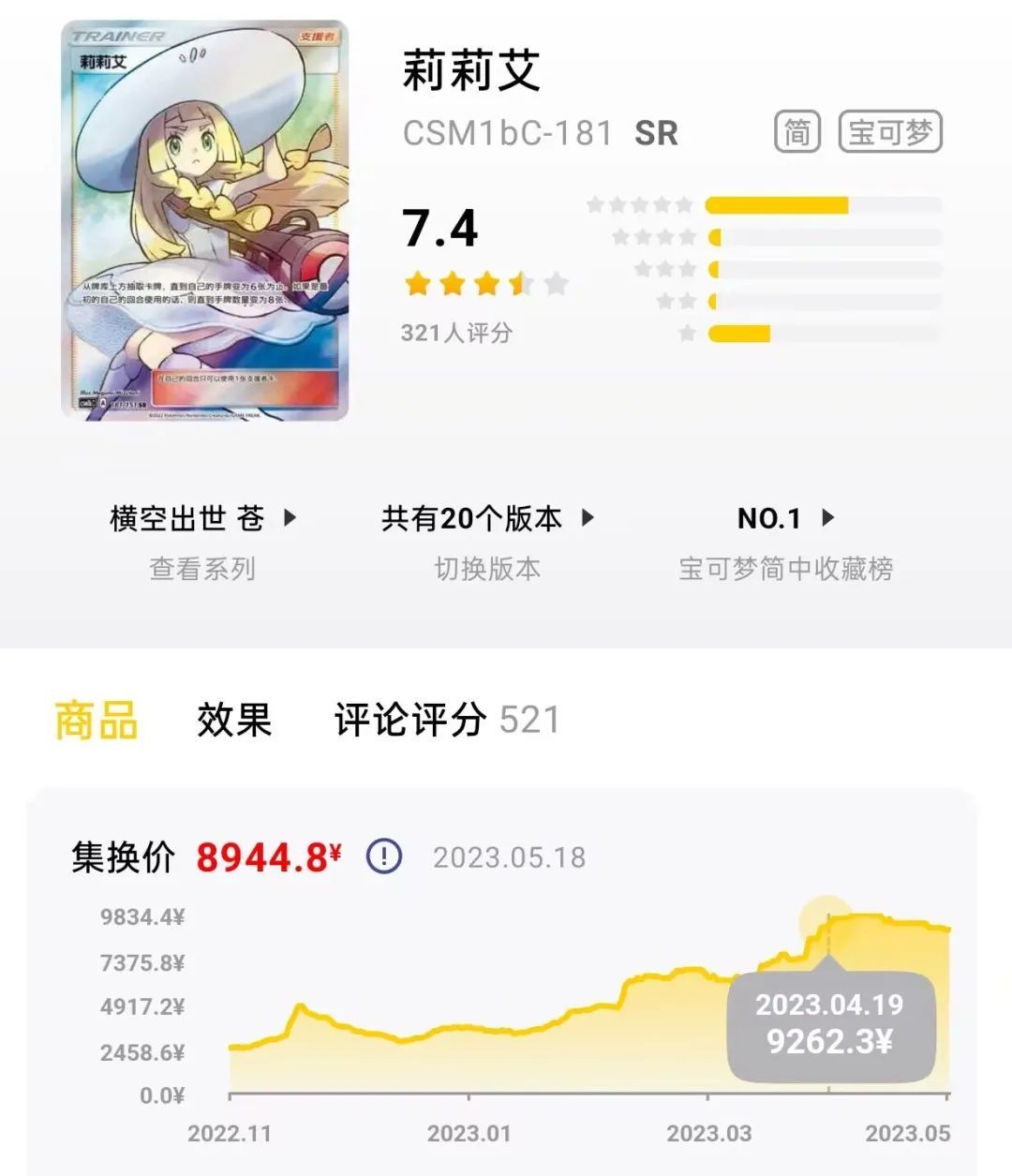Open the version arrow next to 共有20个版本
Screen dimensions: 1012x1176
tap(588, 516)
